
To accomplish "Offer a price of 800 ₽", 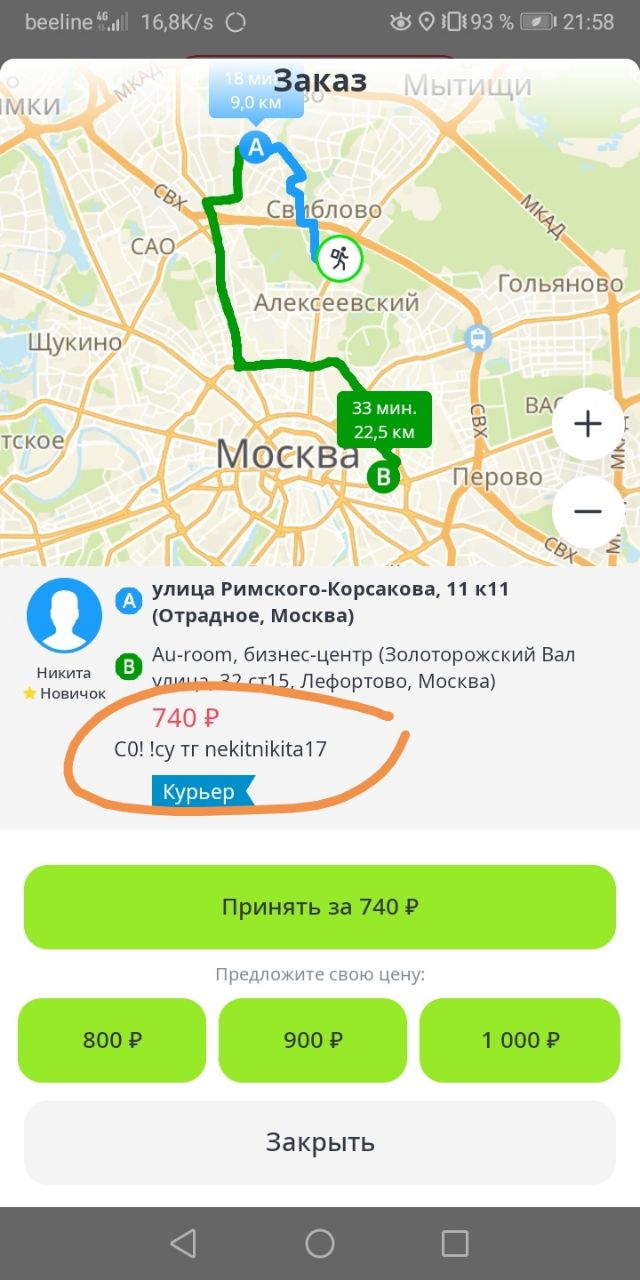I will pos(112,1040).
